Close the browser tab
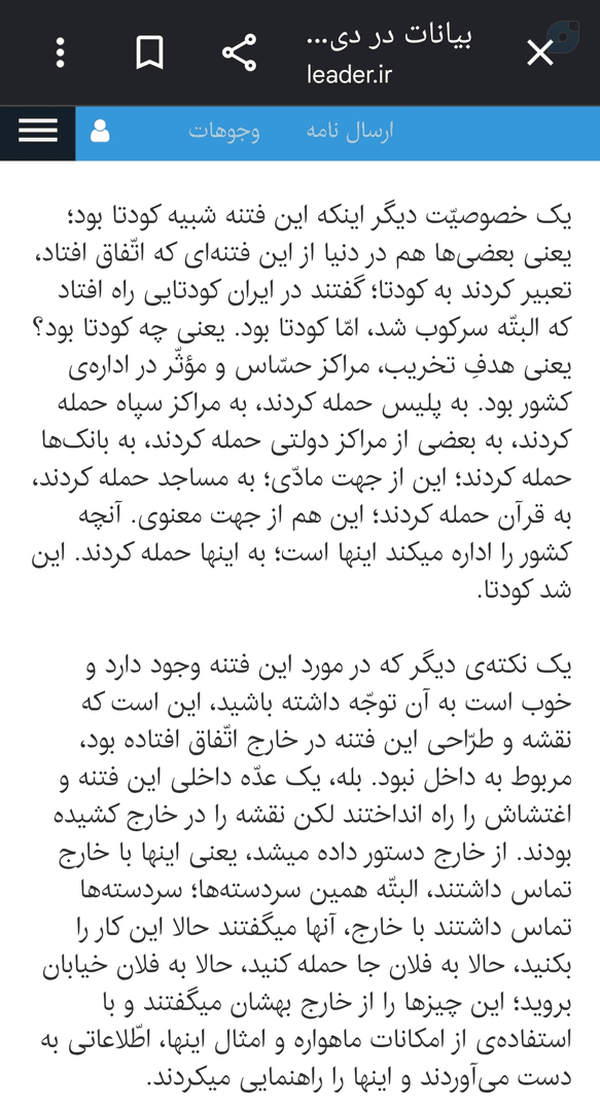The width and height of the screenshot is (600, 1111). coord(540,53)
